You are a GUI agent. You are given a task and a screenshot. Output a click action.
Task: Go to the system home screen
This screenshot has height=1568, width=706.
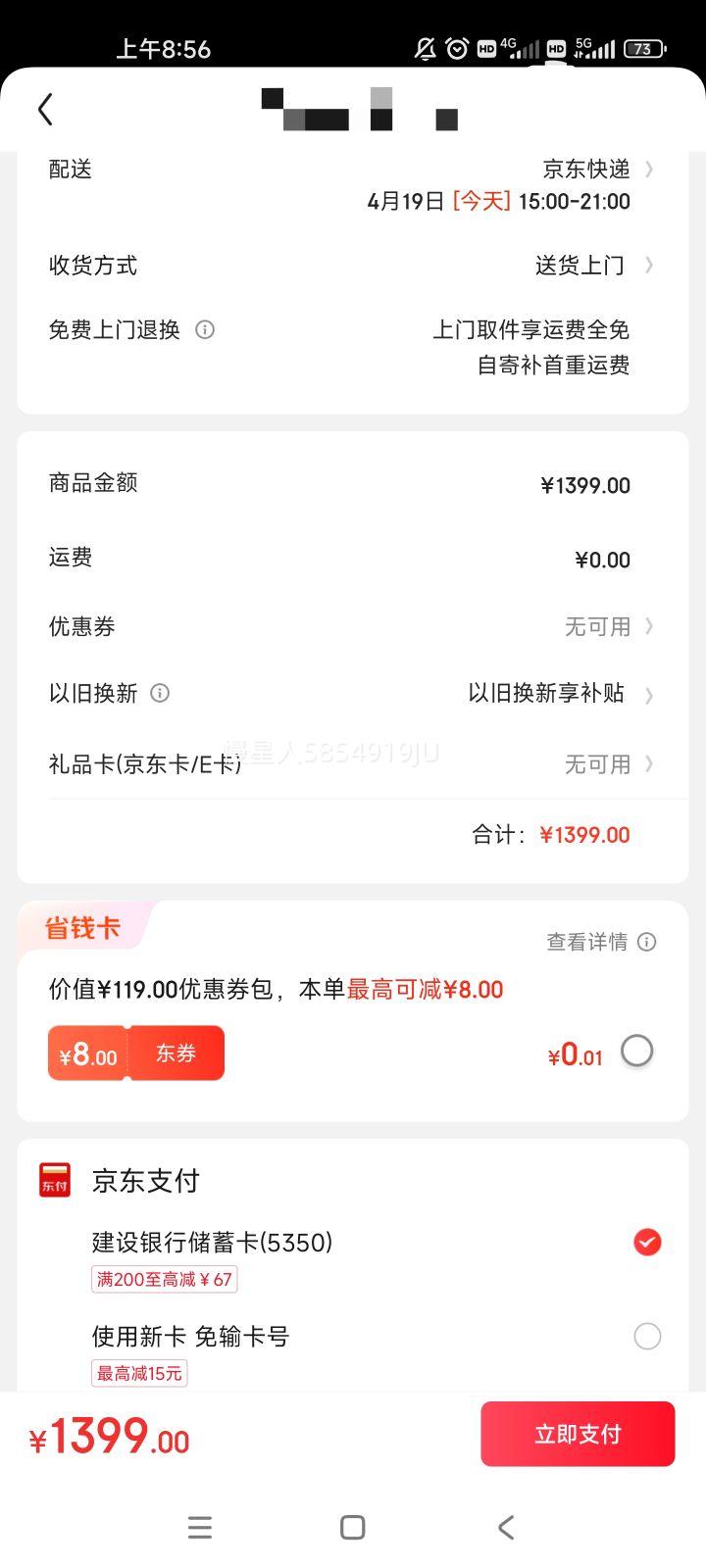click(353, 1527)
